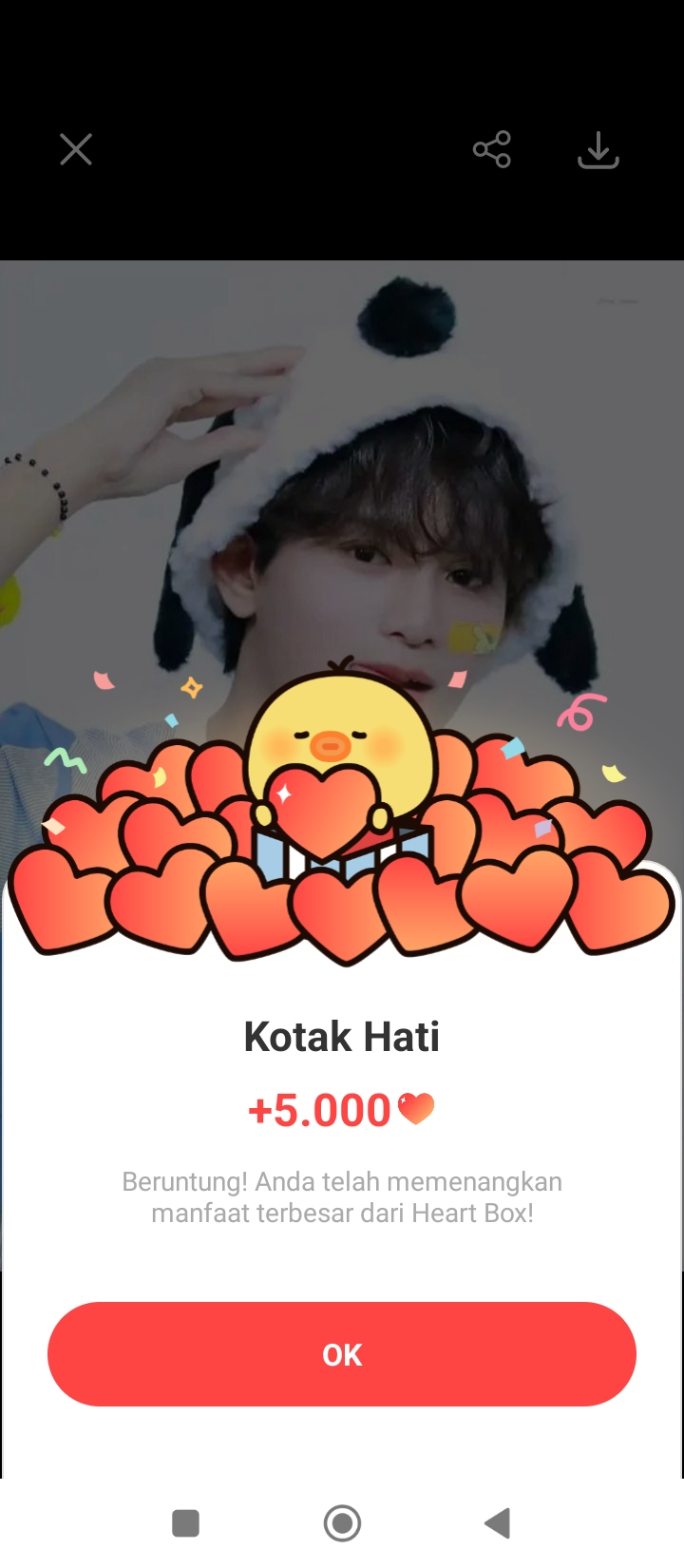This screenshot has width=684, height=1568.
Task: Download the photo
Action: click(x=598, y=150)
